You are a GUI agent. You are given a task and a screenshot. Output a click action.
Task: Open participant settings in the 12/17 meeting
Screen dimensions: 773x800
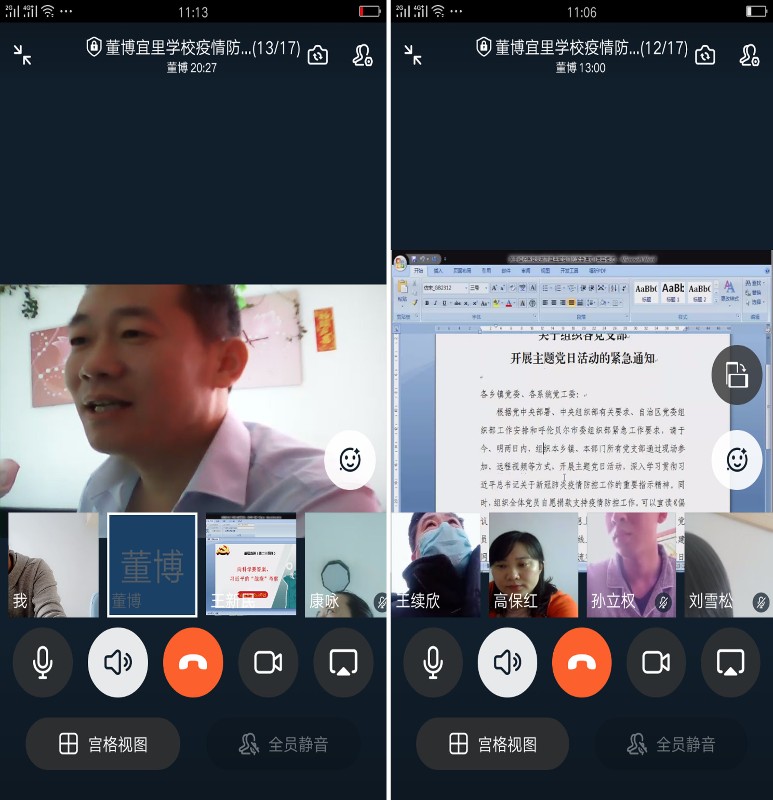(x=749, y=55)
